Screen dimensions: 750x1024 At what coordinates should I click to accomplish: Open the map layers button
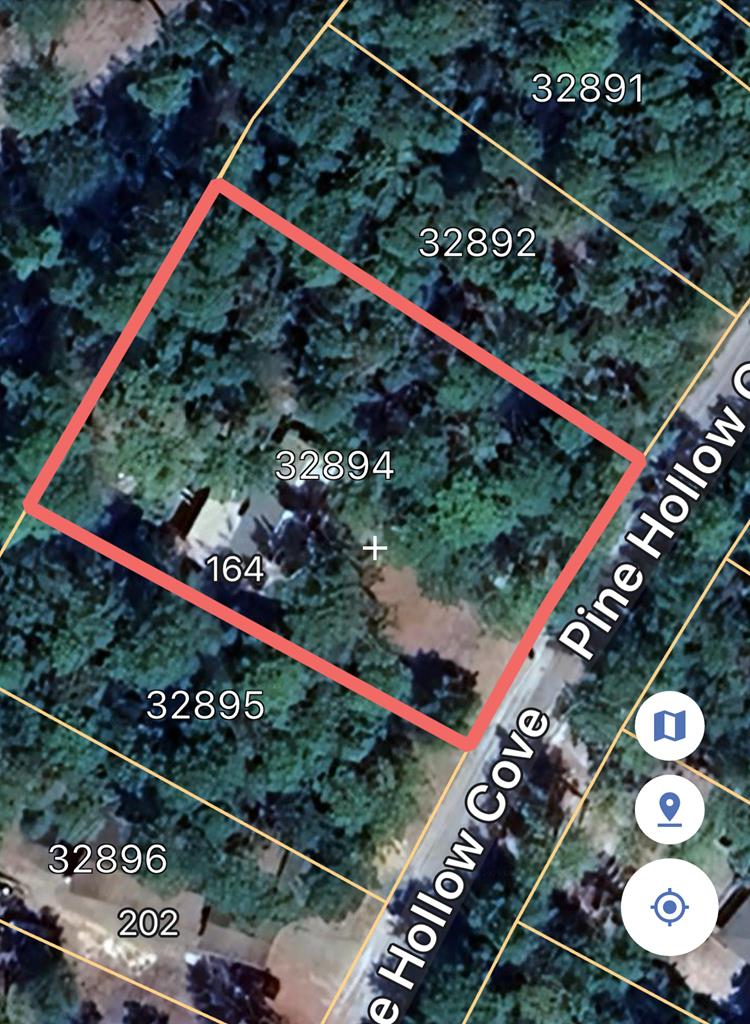(669, 726)
